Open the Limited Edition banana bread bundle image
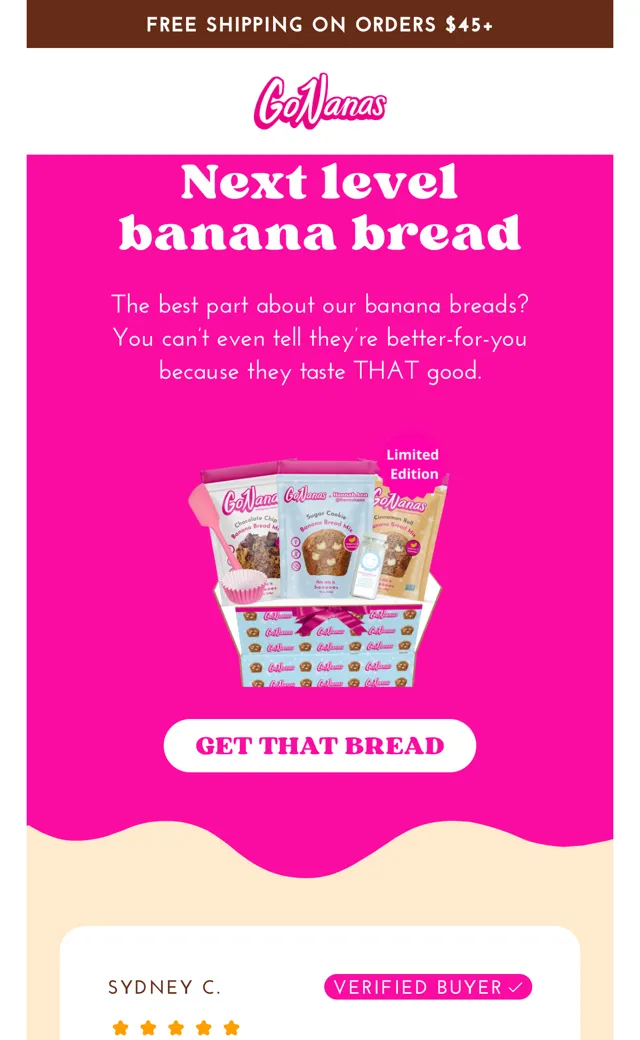 click(x=320, y=563)
